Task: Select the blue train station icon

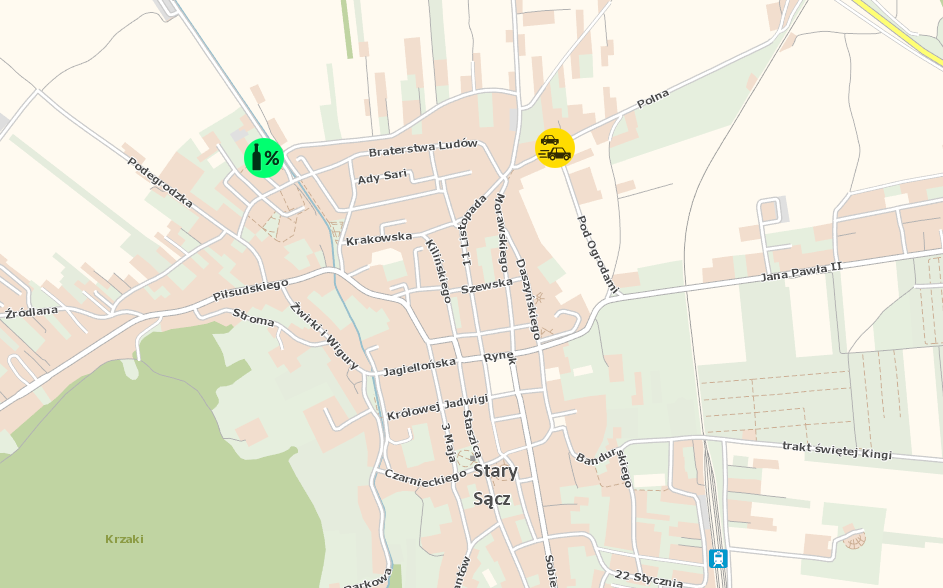Action: tap(717, 558)
